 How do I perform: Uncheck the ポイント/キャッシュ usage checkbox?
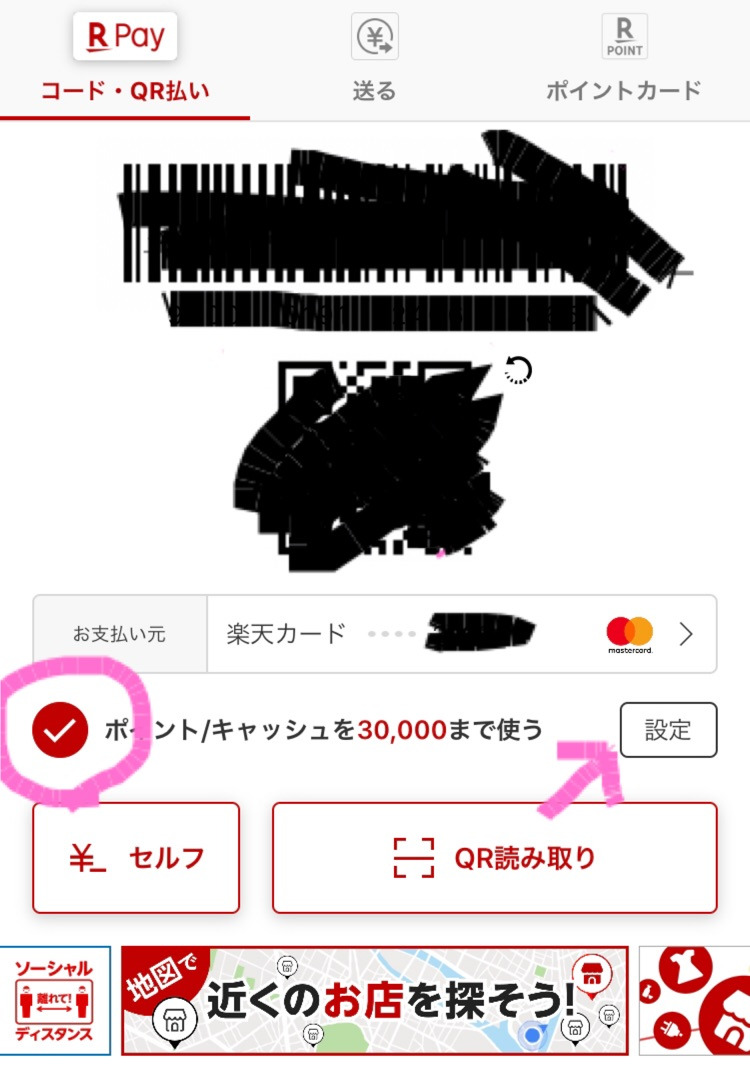click(x=60, y=729)
